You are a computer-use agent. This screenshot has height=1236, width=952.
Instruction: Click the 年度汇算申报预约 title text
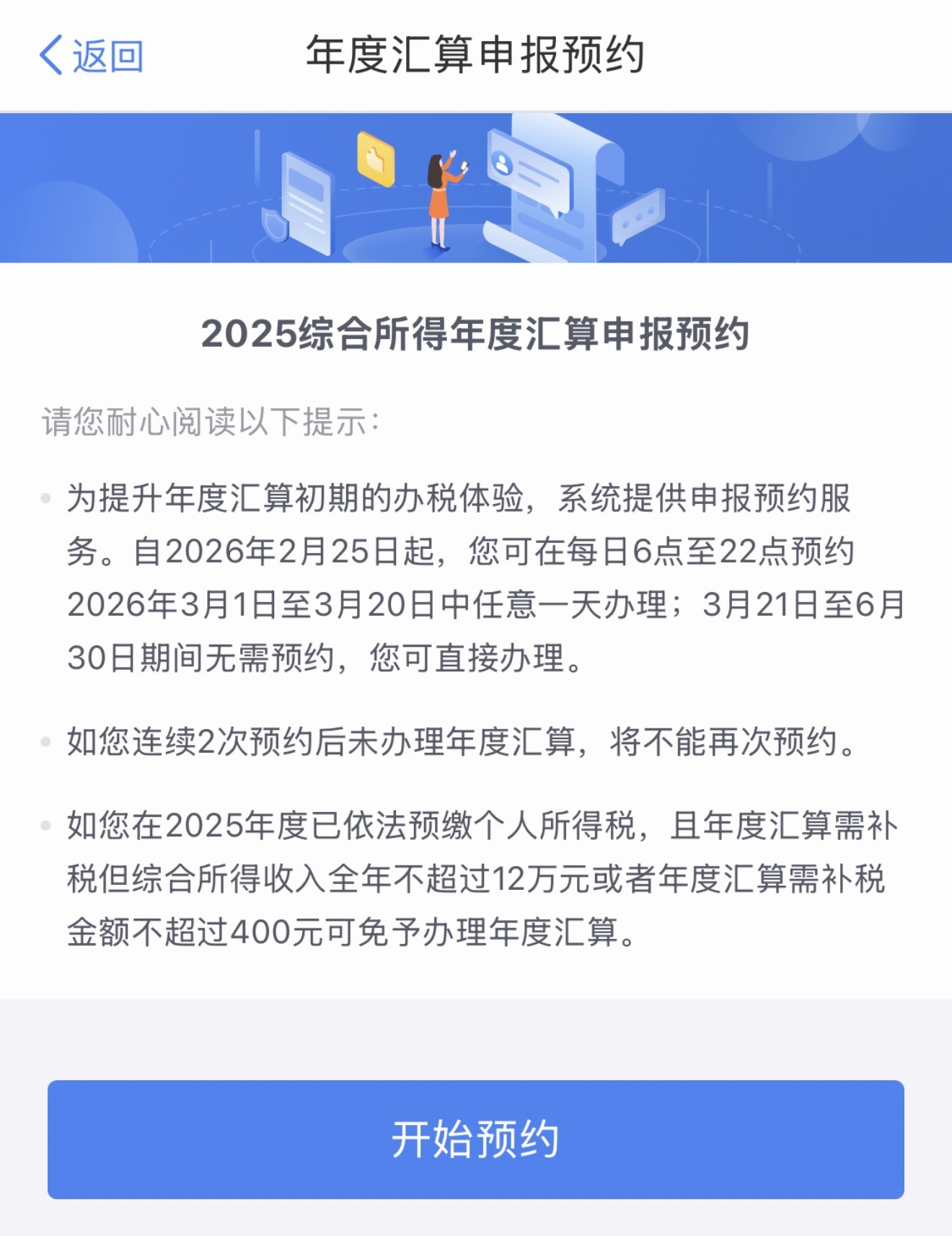[476, 53]
